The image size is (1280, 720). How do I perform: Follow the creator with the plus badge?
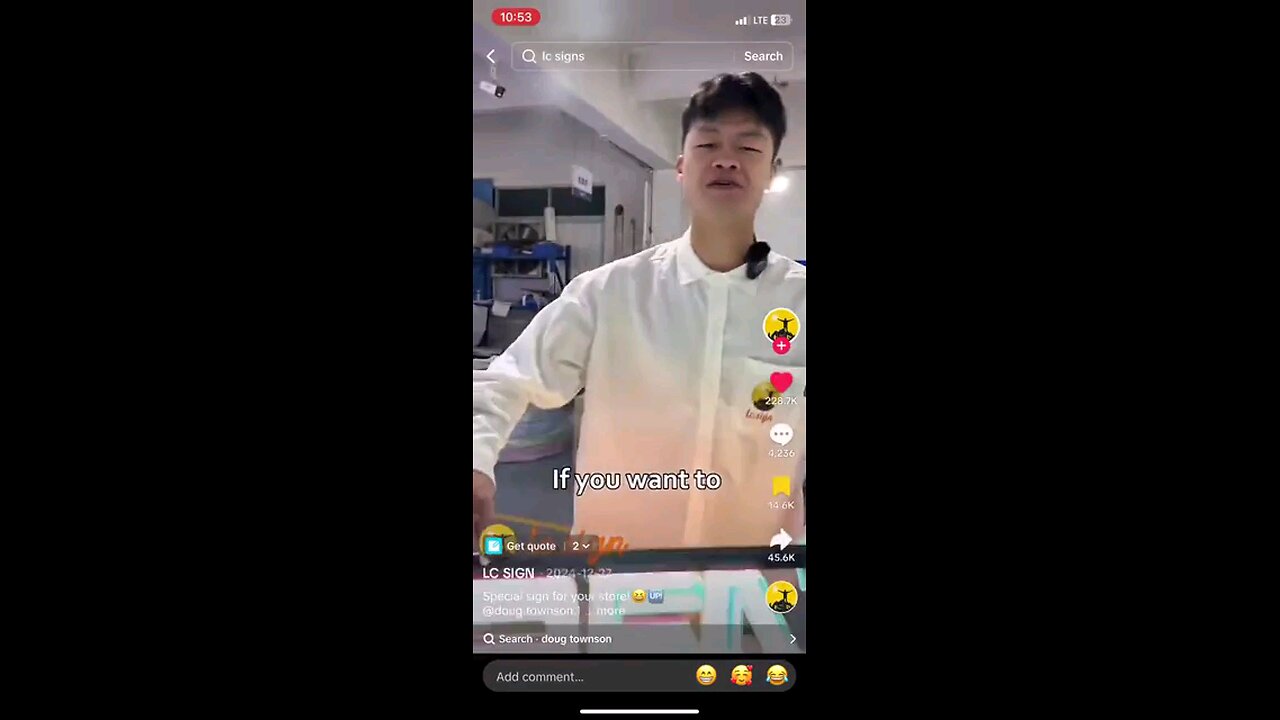[781, 346]
